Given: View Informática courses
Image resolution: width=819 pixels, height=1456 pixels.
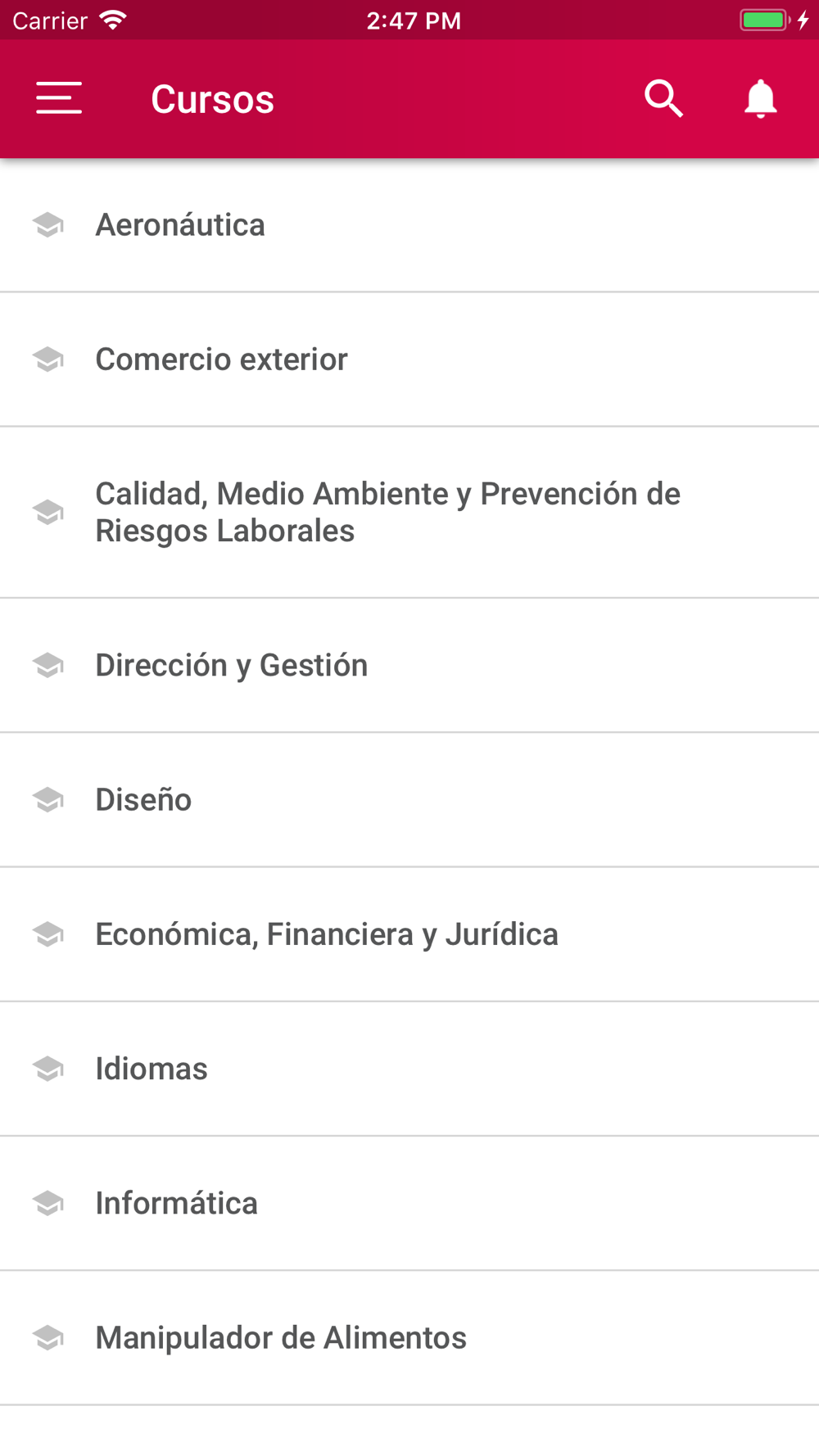Looking at the screenshot, I should [x=409, y=1204].
